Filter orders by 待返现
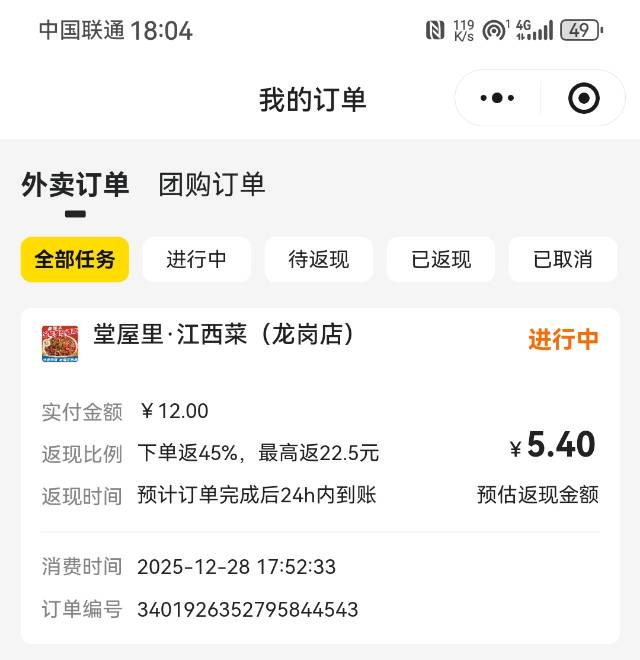640x660 pixels. pos(319,260)
